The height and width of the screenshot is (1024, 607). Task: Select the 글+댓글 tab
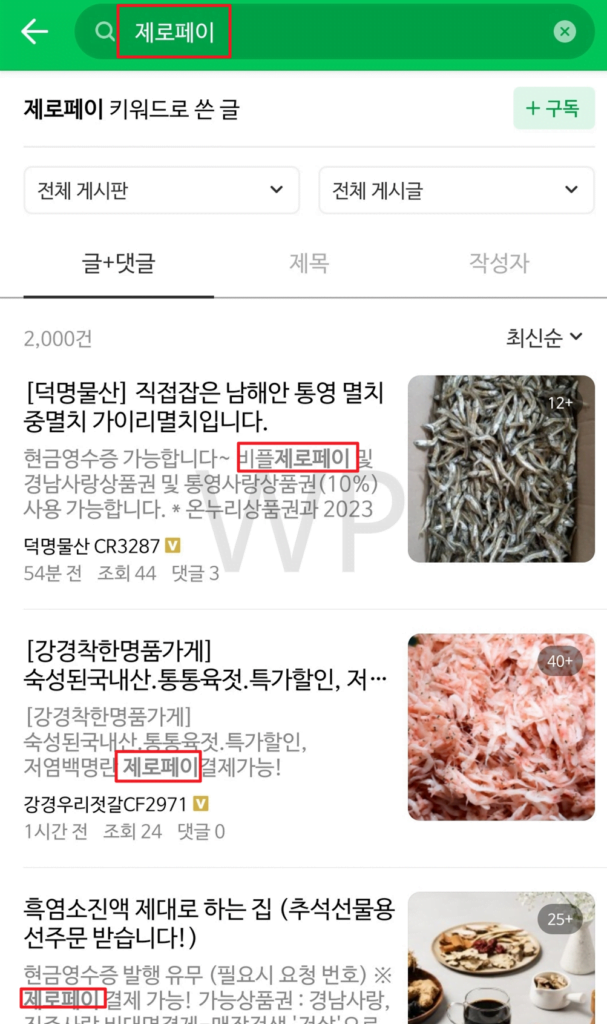coord(118,264)
